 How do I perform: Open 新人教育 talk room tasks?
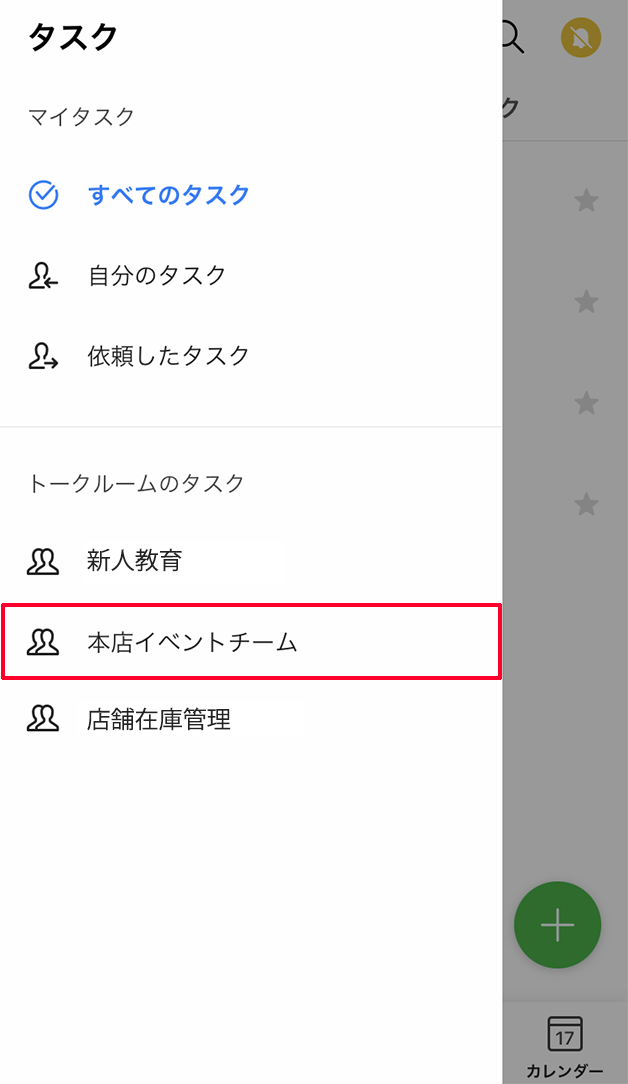click(134, 561)
